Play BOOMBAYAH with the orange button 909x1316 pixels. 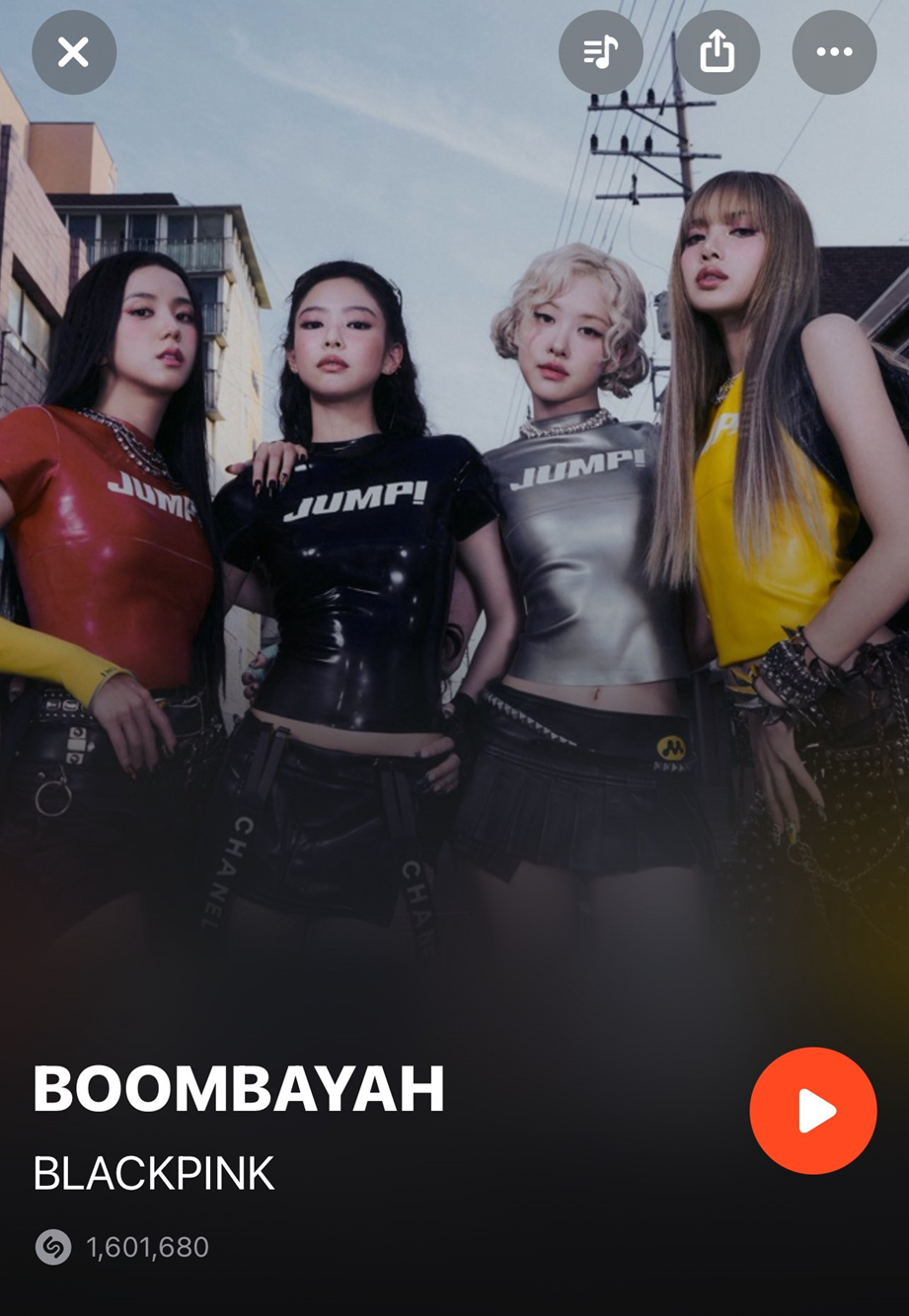[812, 1111]
